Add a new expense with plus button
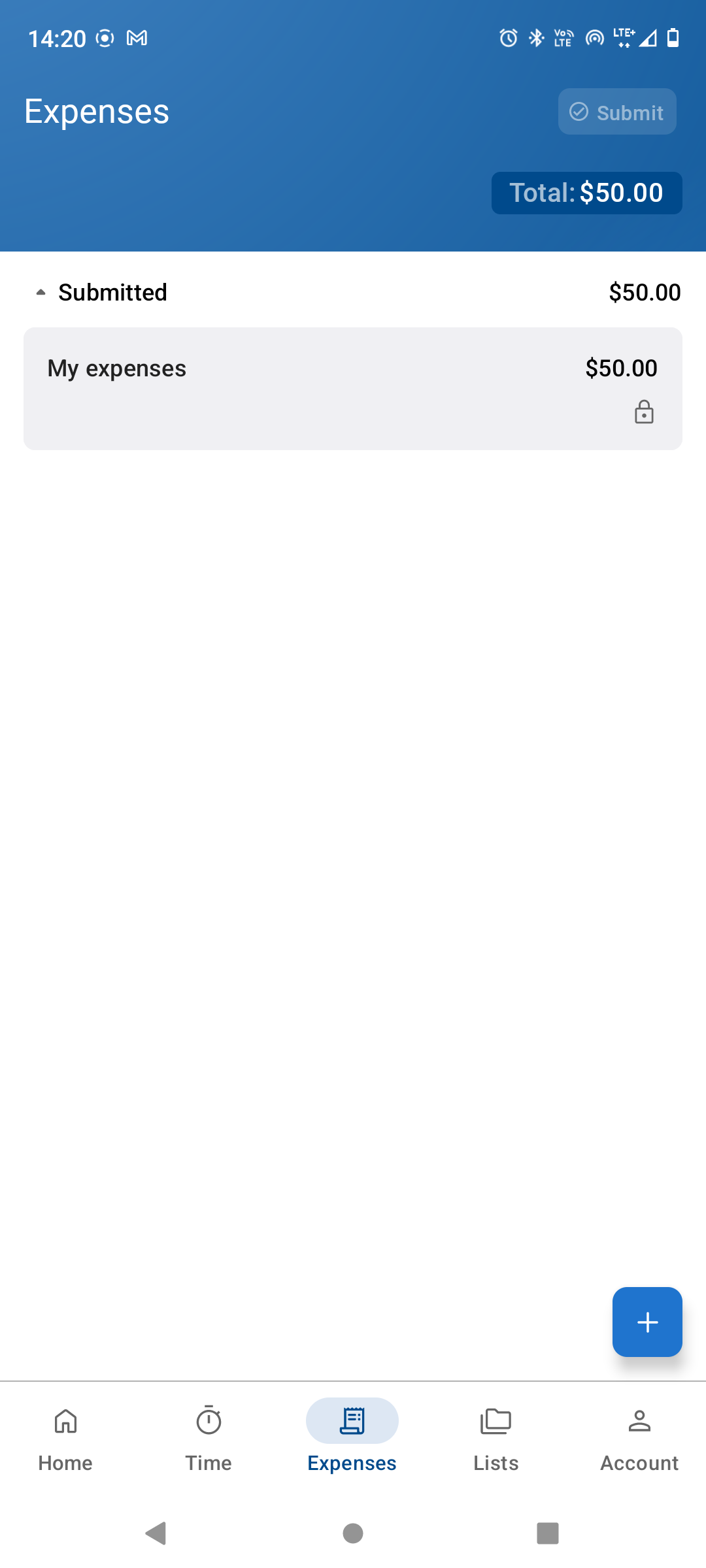Viewport: 706px width, 1568px height. click(647, 1322)
